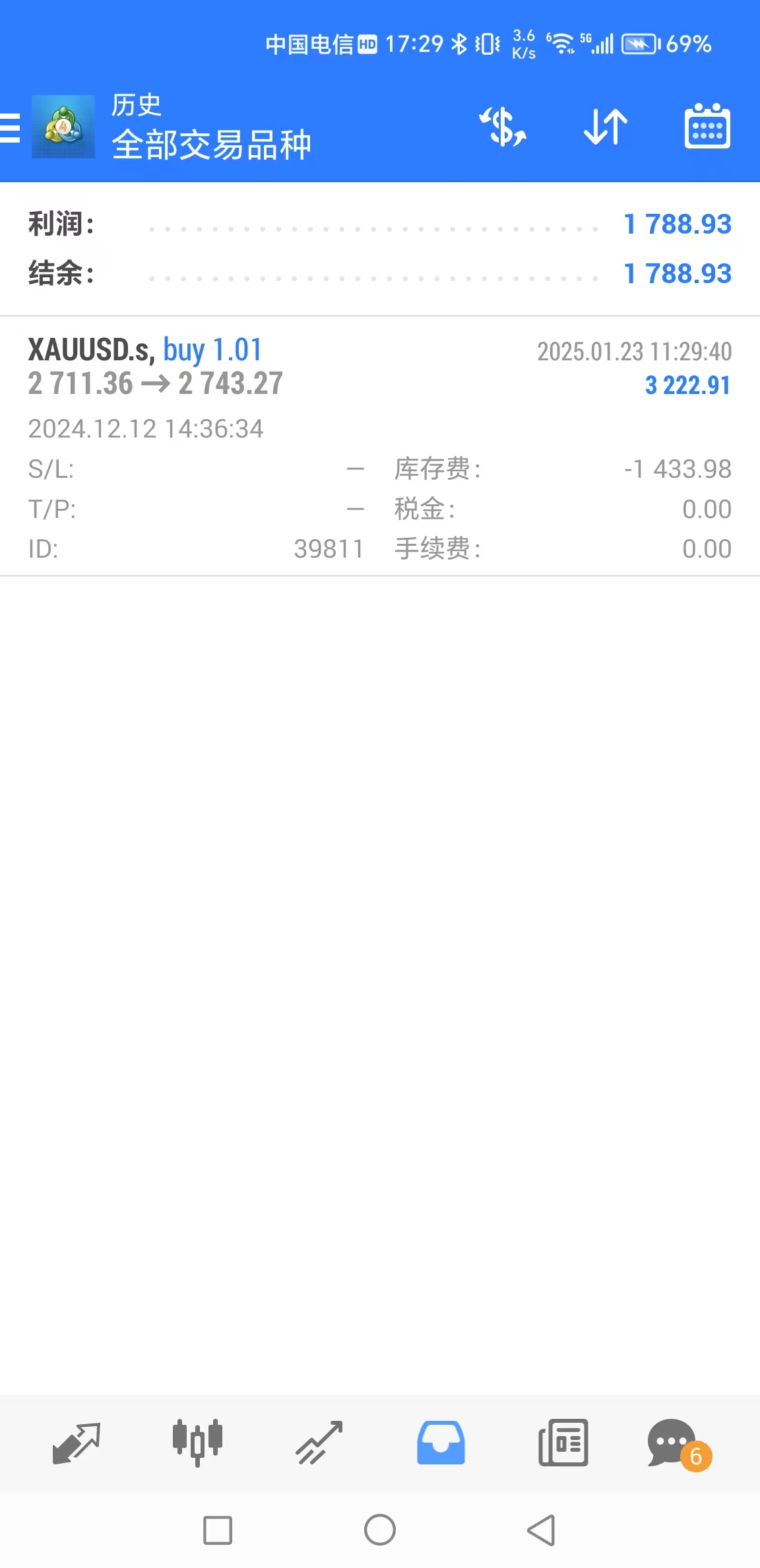Viewport: 760px width, 1568px height.
Task: Open the sort order arrows
Action: click(x=606, y=126)
